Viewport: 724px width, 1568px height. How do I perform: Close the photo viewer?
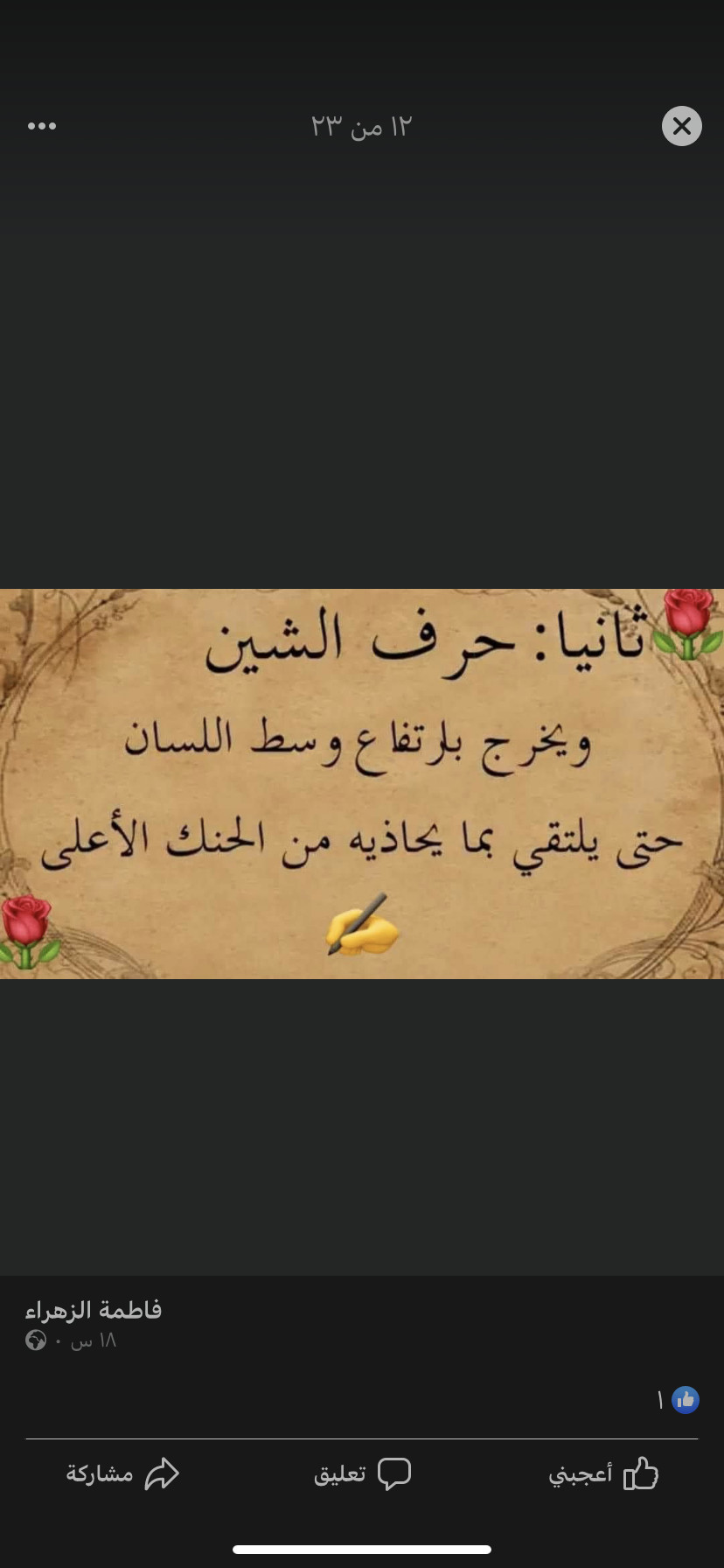coord(681,126)
